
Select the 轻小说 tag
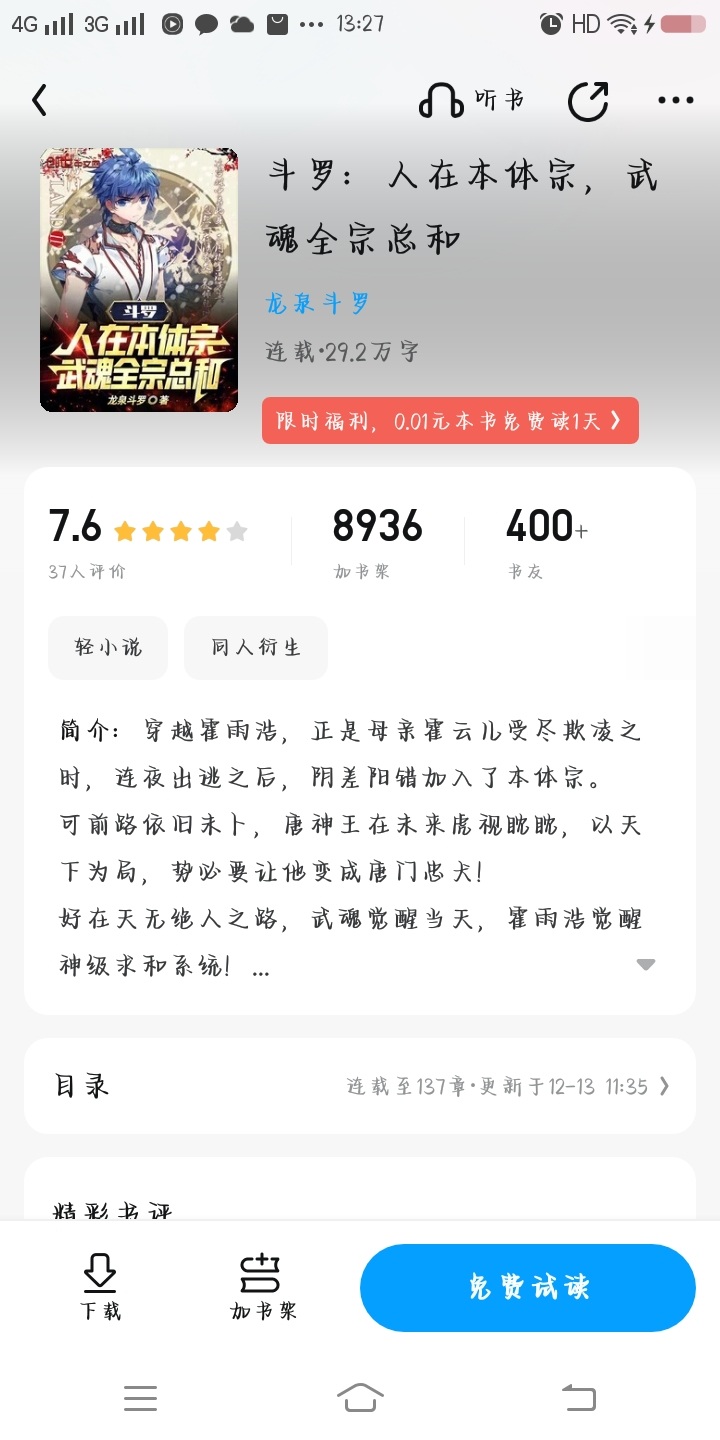pos(108,648)
